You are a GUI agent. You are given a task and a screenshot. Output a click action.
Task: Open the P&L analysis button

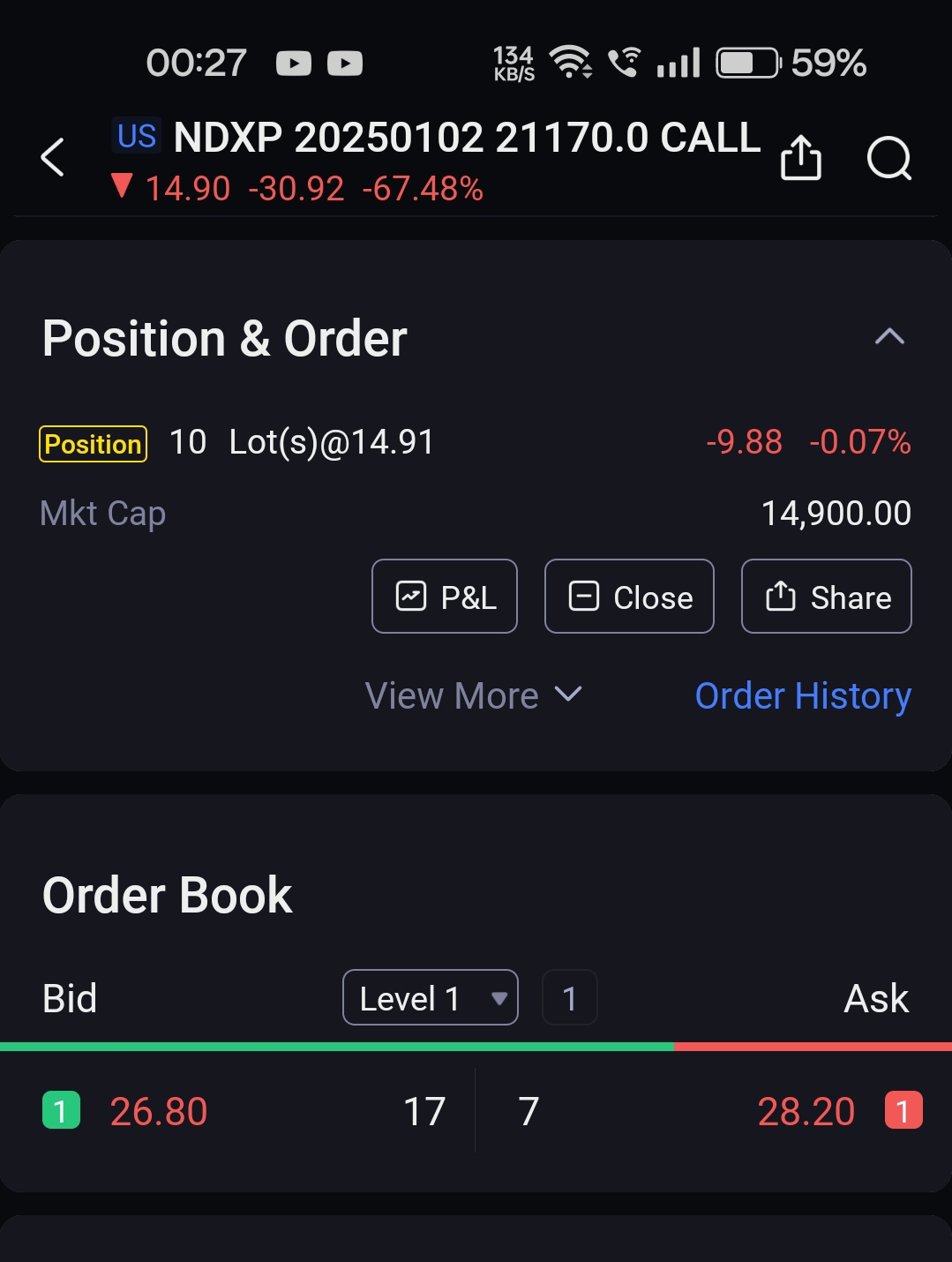(x=445, y=597)
